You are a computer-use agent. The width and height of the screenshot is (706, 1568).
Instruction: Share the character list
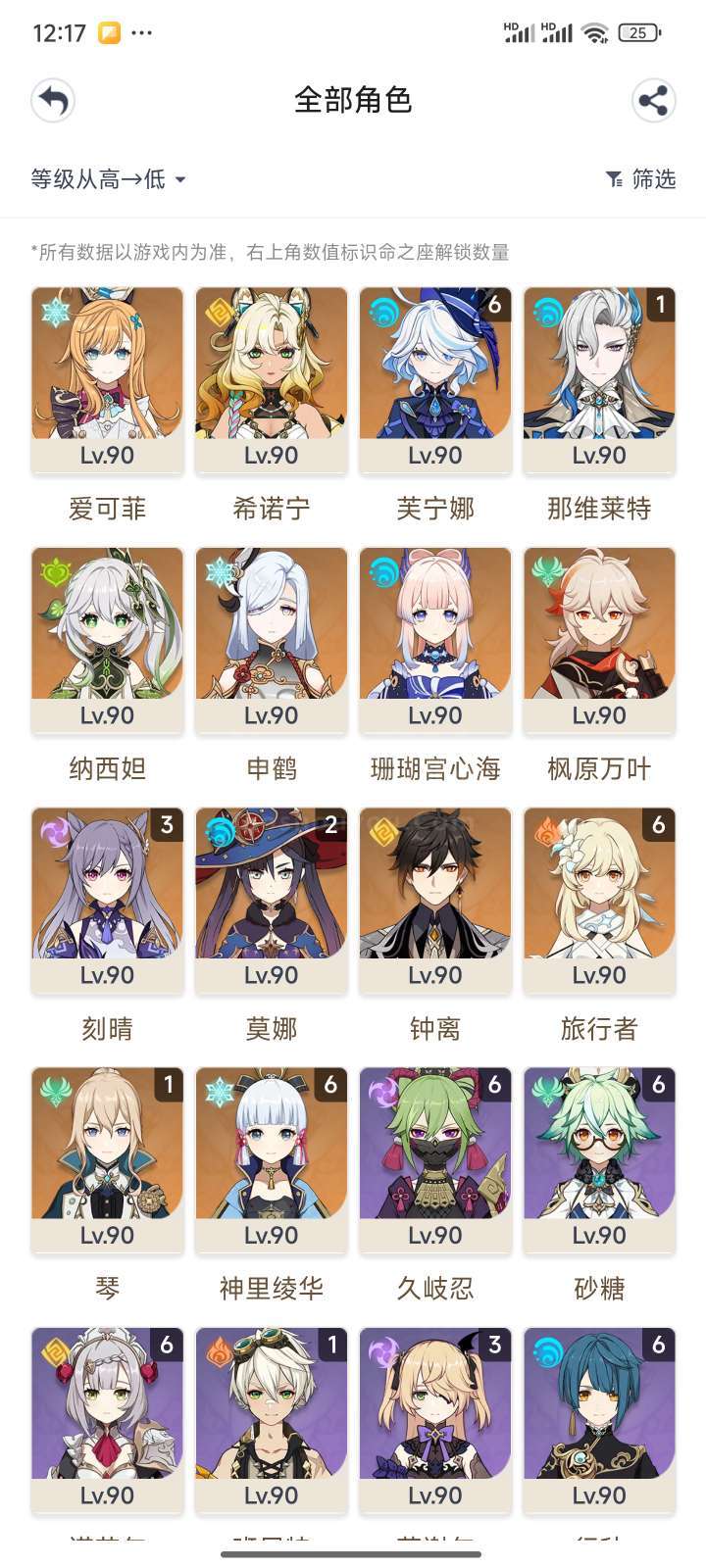653,101
